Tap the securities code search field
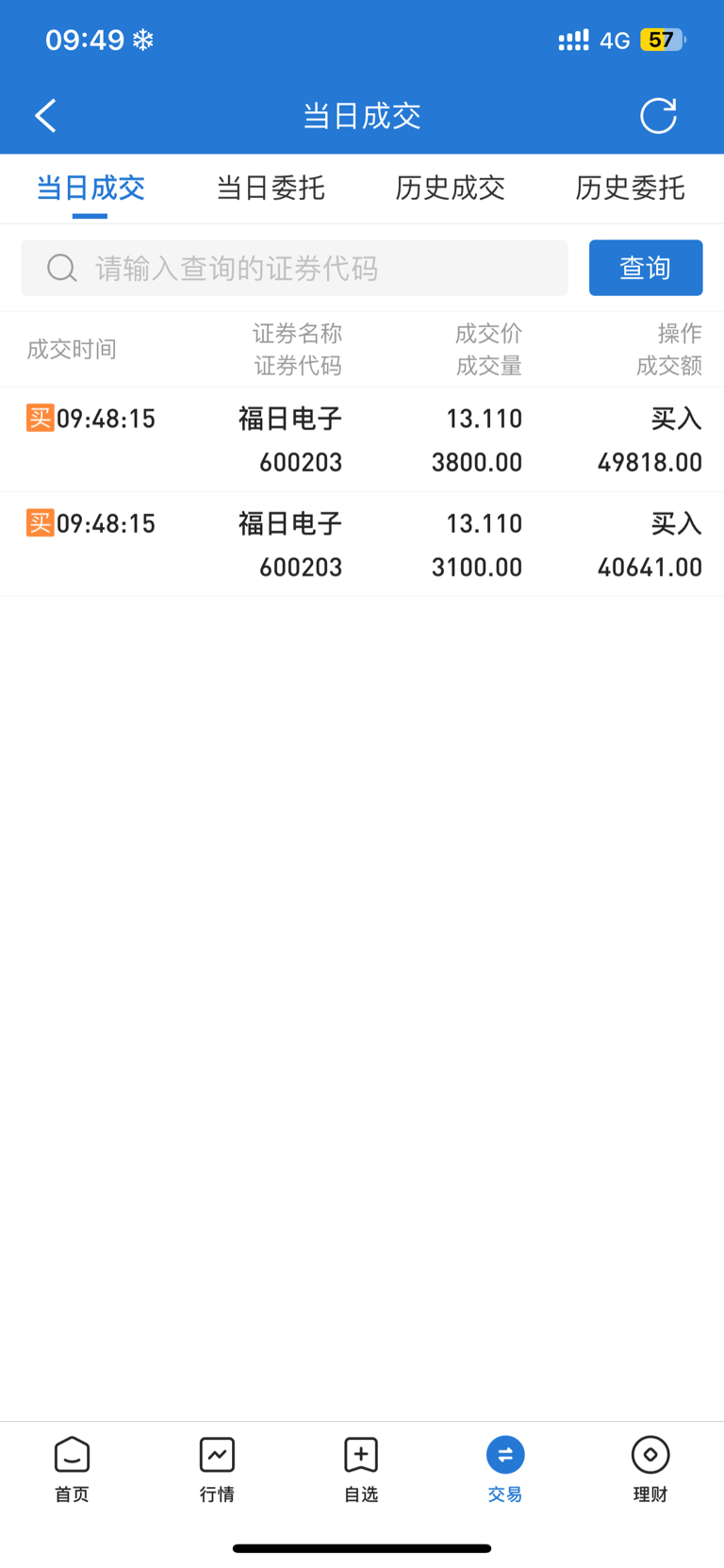Image resolution: width=724 pixels, height=1568 pixels. 294,269
